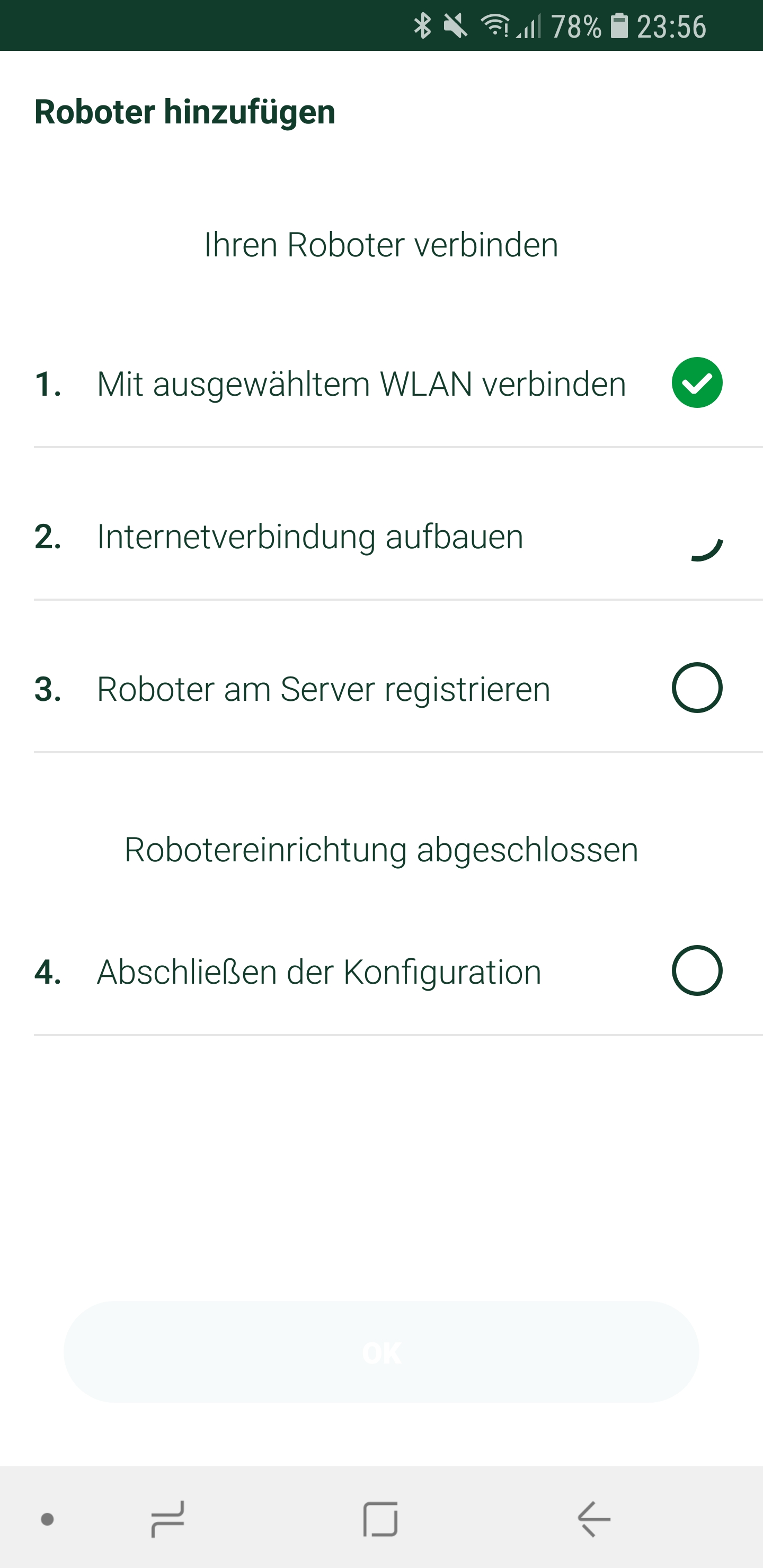
Task: Go back with the system back arrow
Action: pos(594,1519)
